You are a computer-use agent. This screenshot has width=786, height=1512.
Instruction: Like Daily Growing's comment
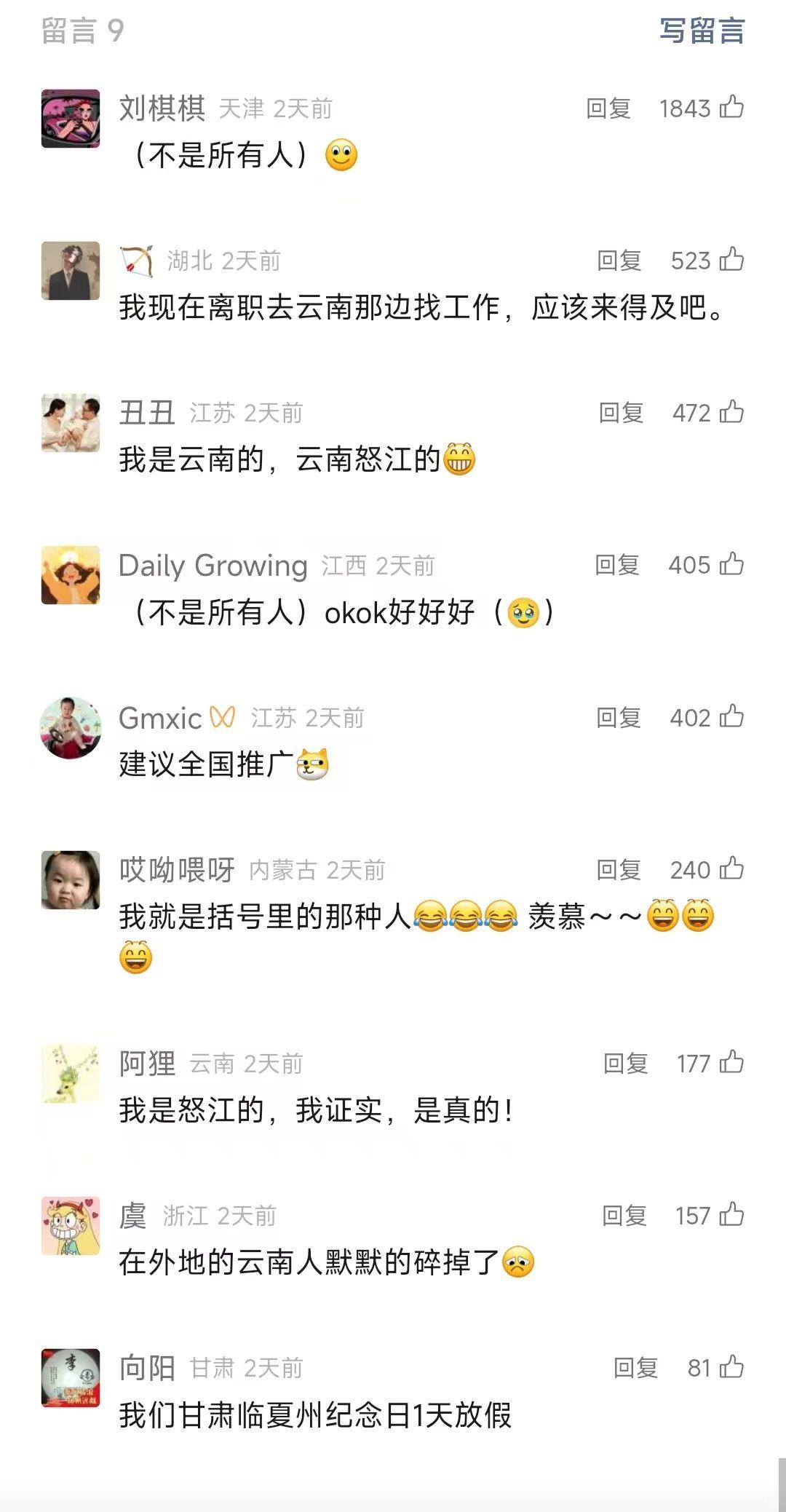731,564
